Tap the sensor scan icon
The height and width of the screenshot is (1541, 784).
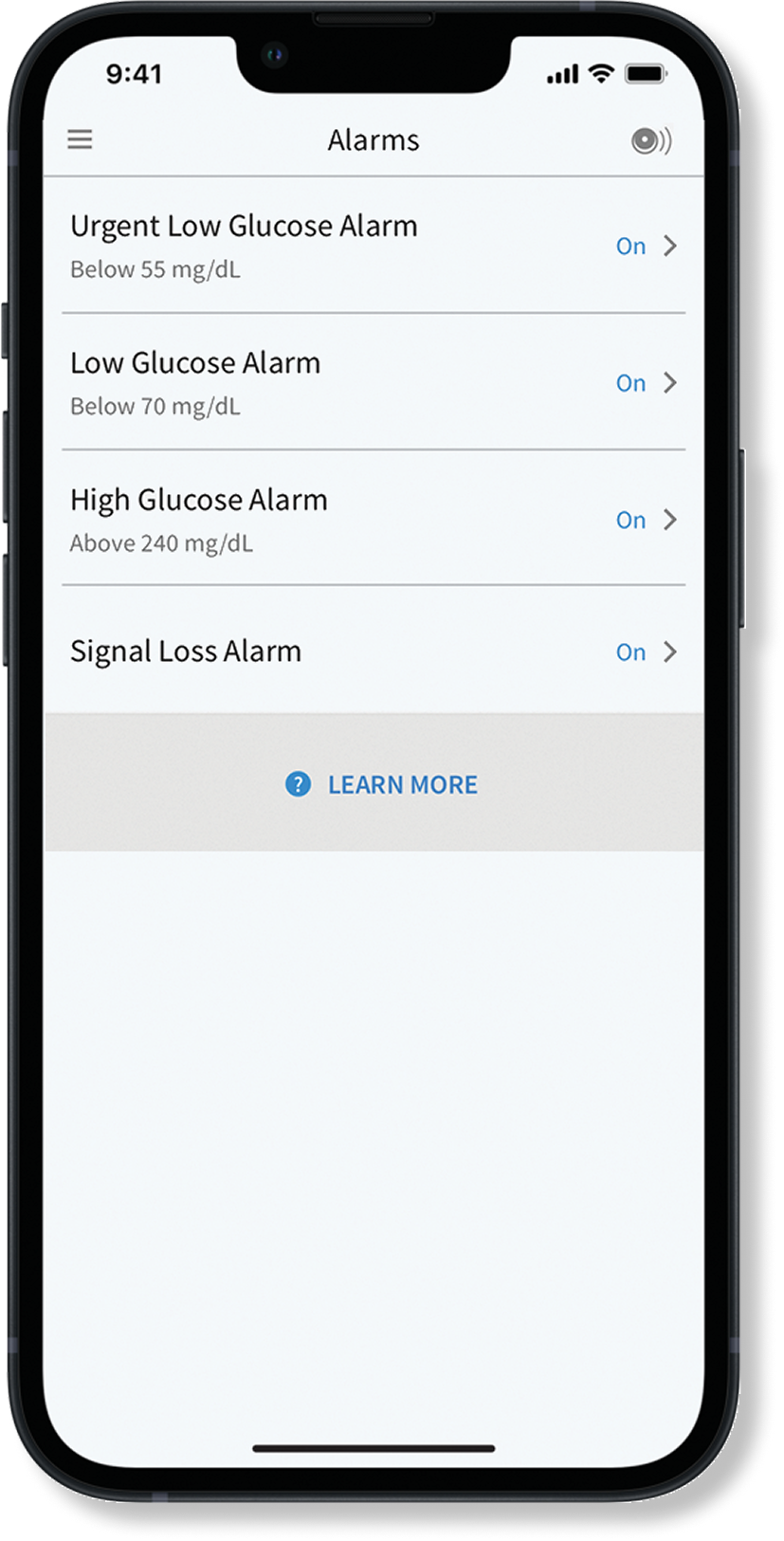pyautogui.click(x=651, y=141)
